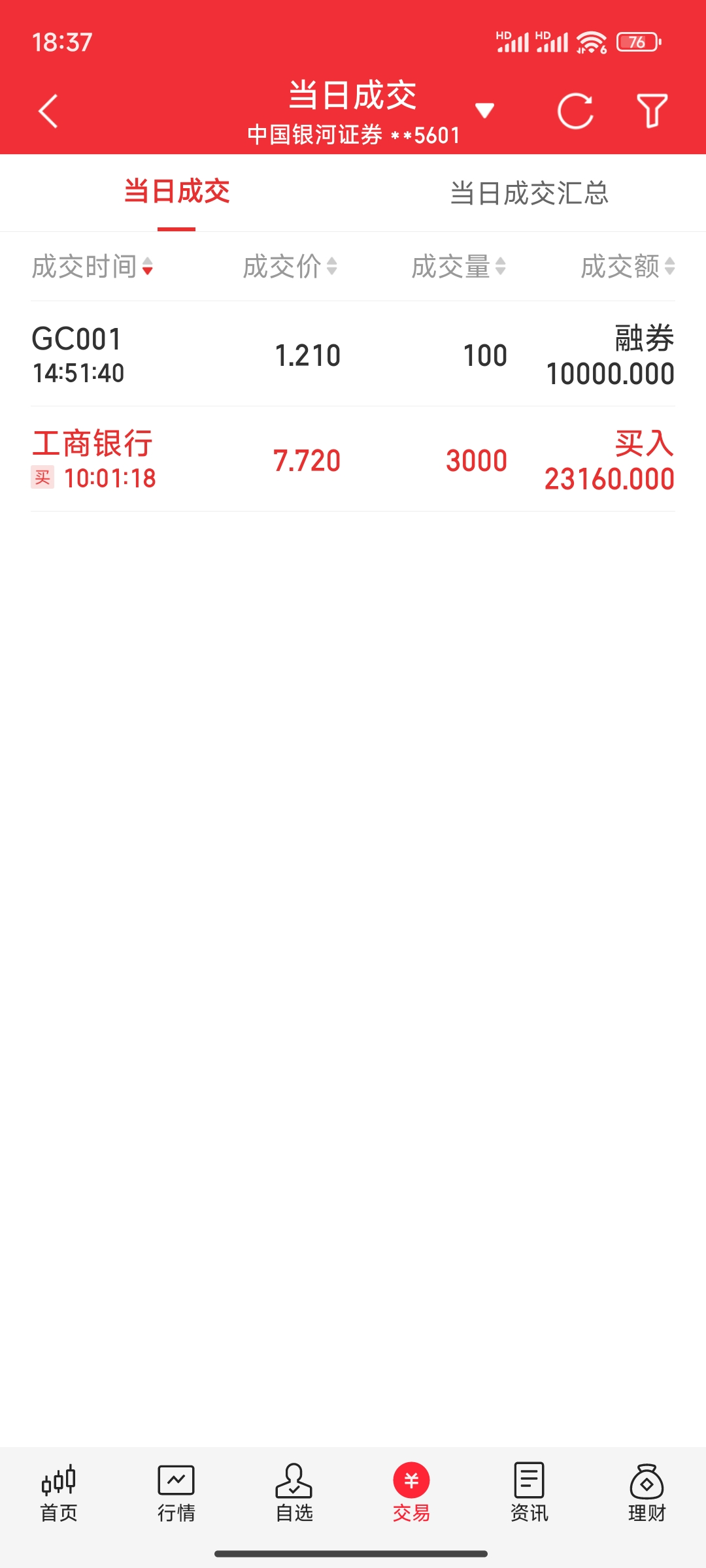Switch to the 理财 tab

[647, 1494]
